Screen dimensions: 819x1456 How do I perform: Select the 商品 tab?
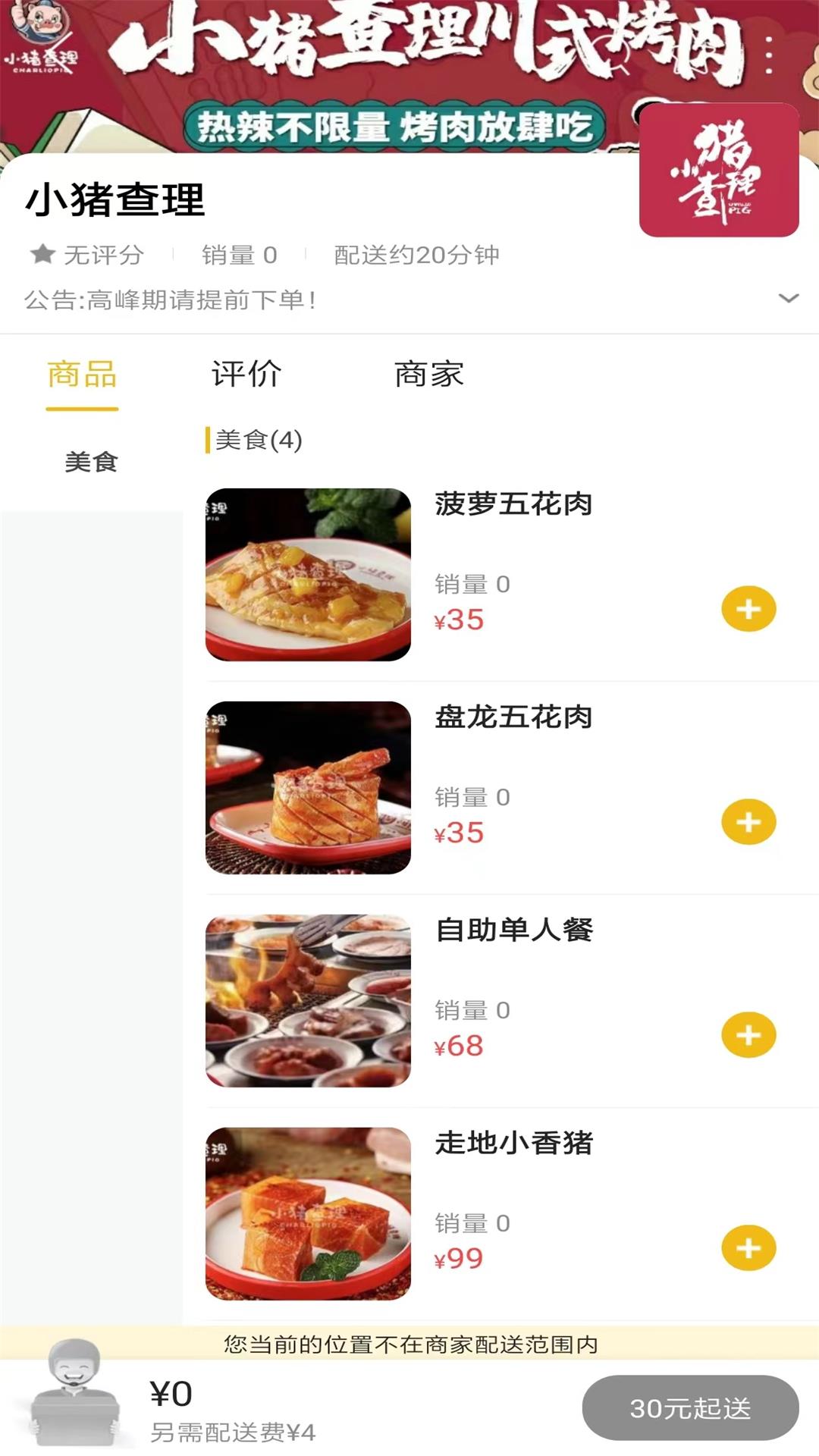[82, 373]
